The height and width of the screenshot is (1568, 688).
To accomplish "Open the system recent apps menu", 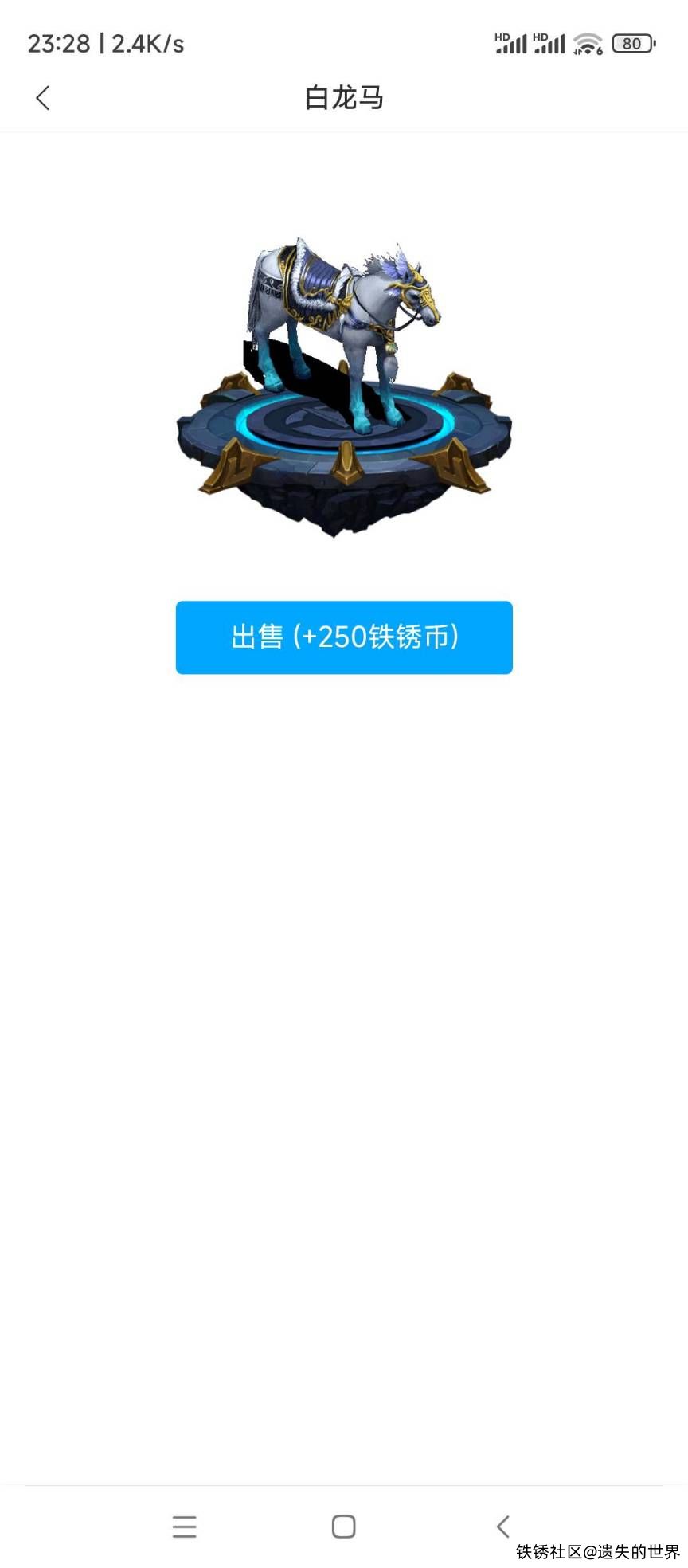I will click(x=184, y=1526).
